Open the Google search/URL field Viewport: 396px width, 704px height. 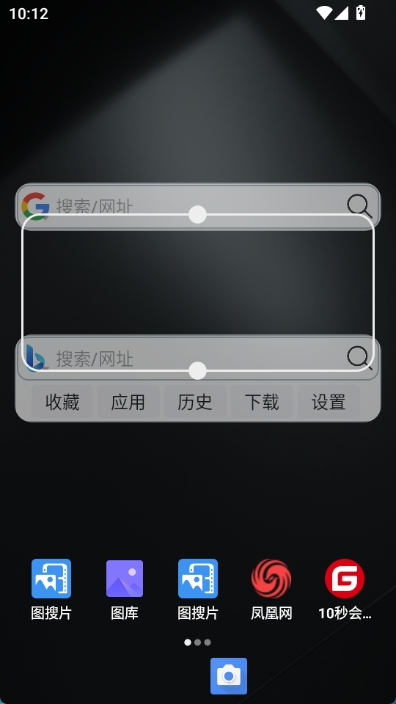pos(198,206)
